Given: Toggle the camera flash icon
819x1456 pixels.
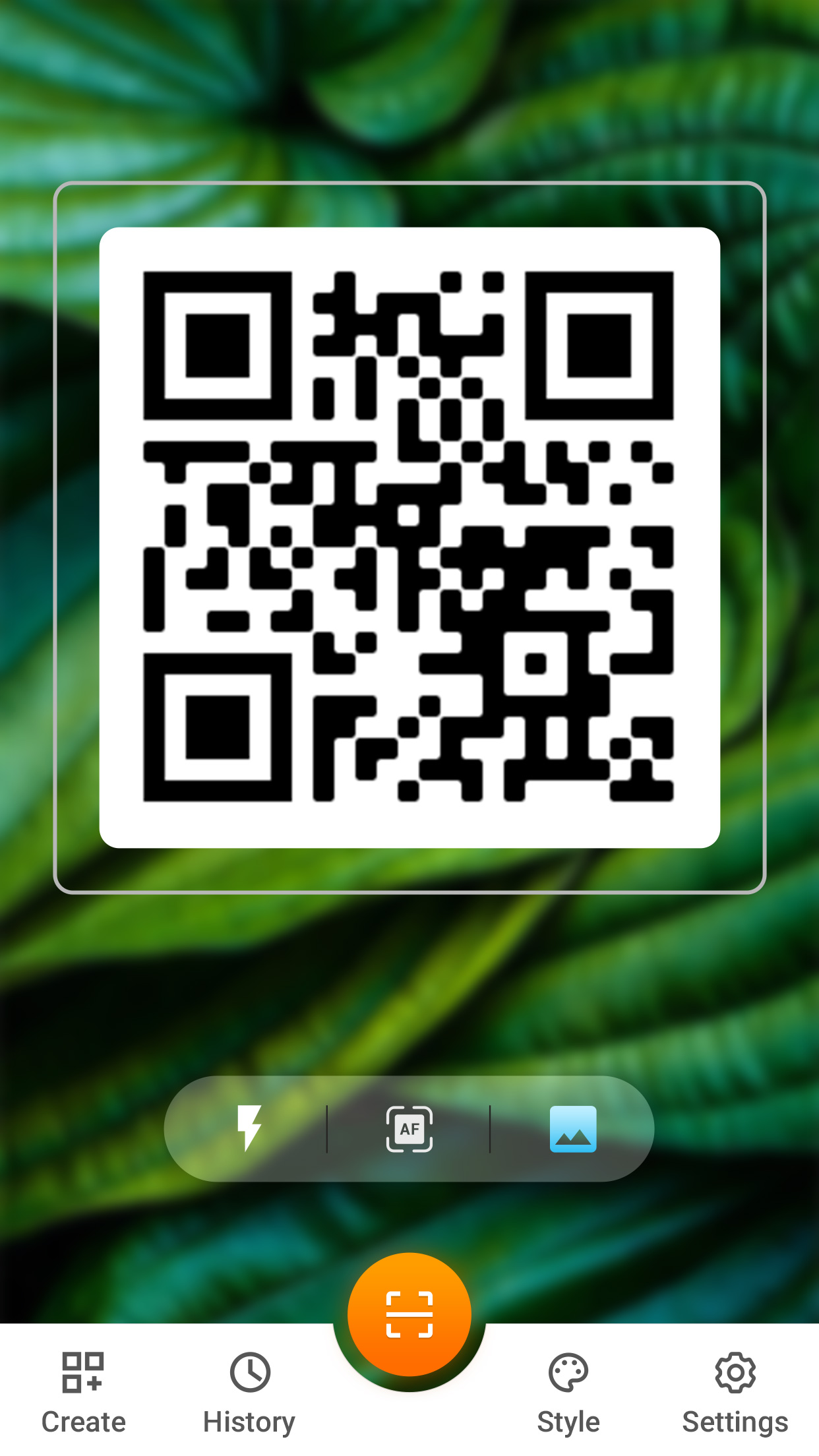Looking at the screenshot, I should point(249,1129).
